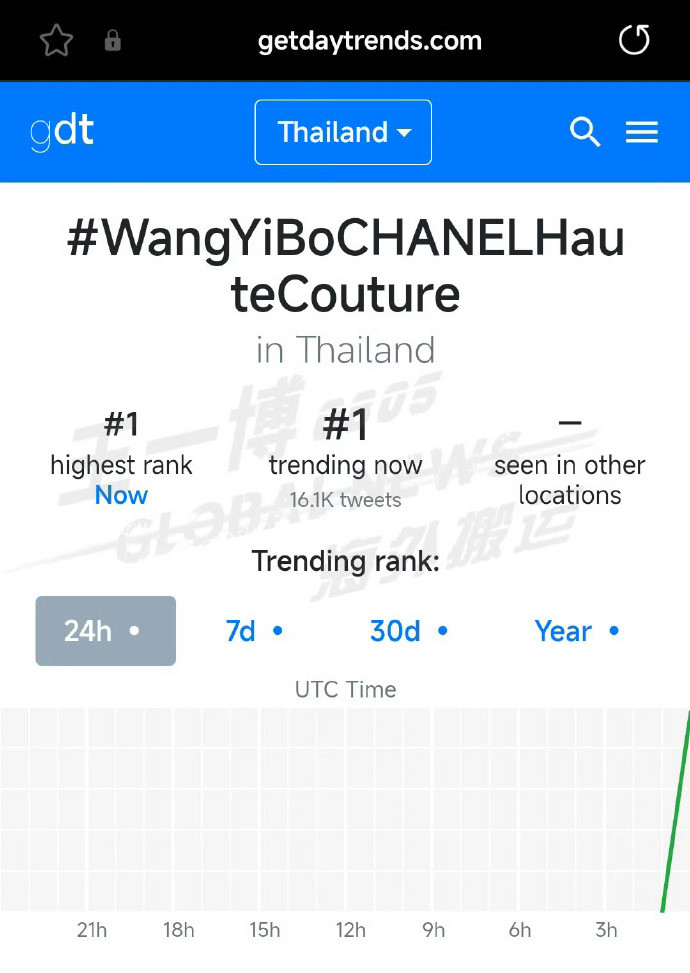
Task: Select the 24h trending range
Action: pyautogui.click(x=105, y=631)
